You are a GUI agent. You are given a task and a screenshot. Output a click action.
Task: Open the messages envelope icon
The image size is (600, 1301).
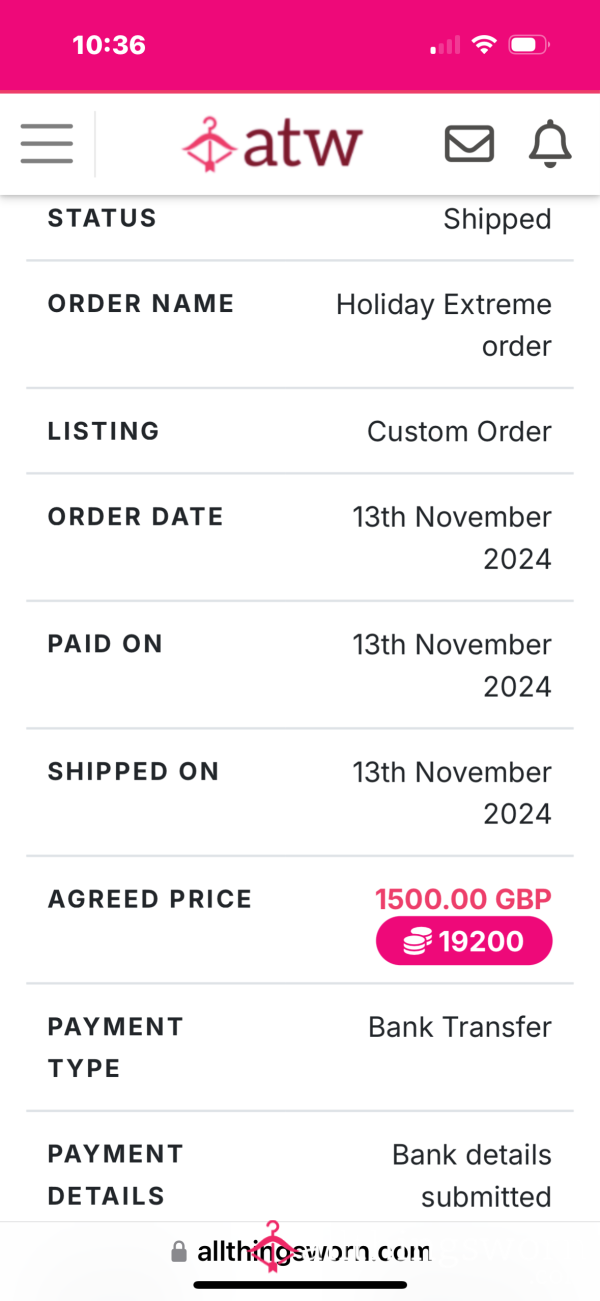point(469,144)
